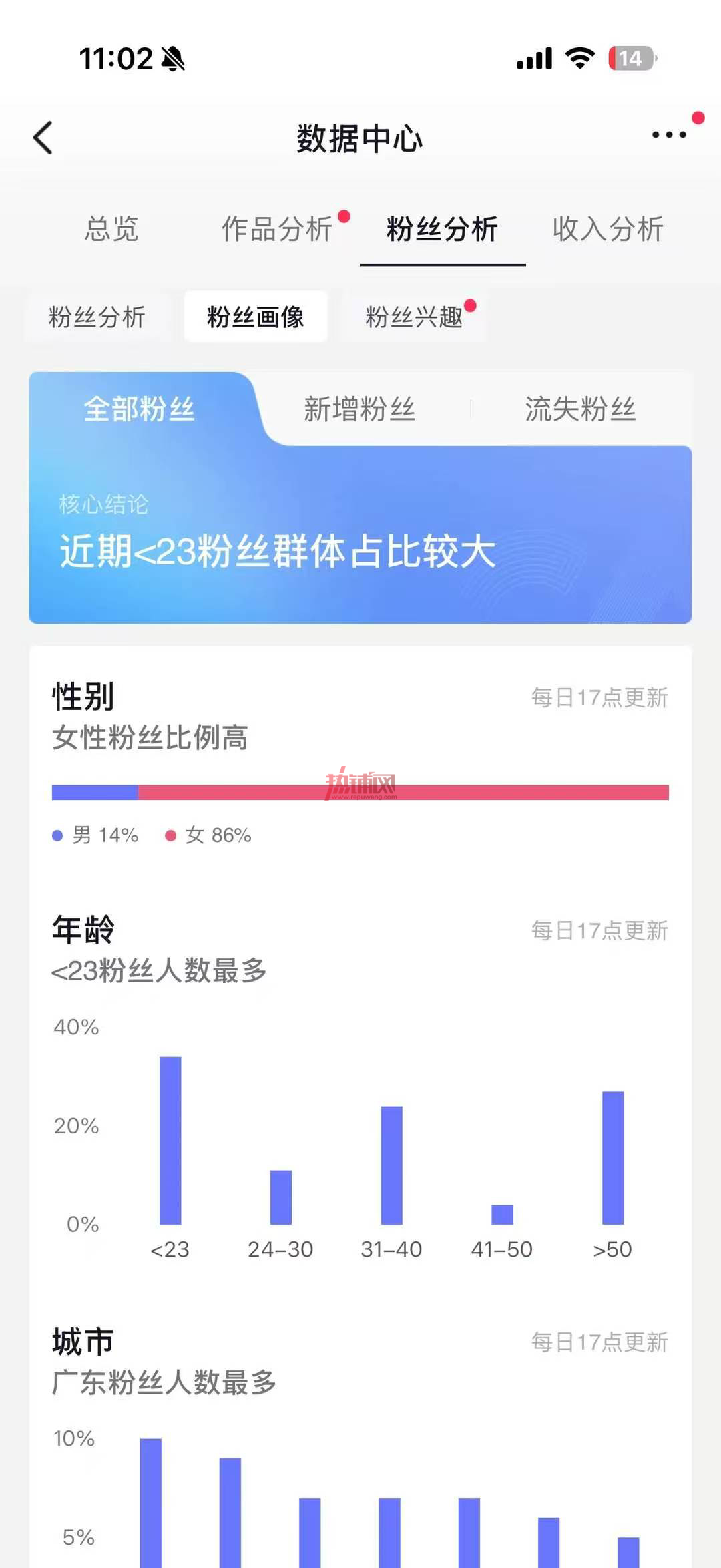The height and width of the screenshot is (1568, 721).
Task: Select the 全部粉丝 segment
Action: tap(139, 409)
